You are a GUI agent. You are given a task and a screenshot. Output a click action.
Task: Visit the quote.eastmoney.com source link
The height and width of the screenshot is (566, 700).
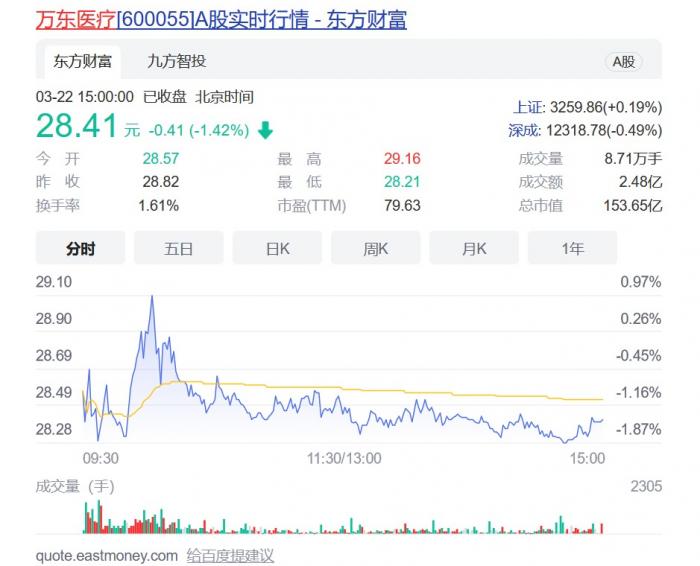pyautogui.click(x=106, y=555)
